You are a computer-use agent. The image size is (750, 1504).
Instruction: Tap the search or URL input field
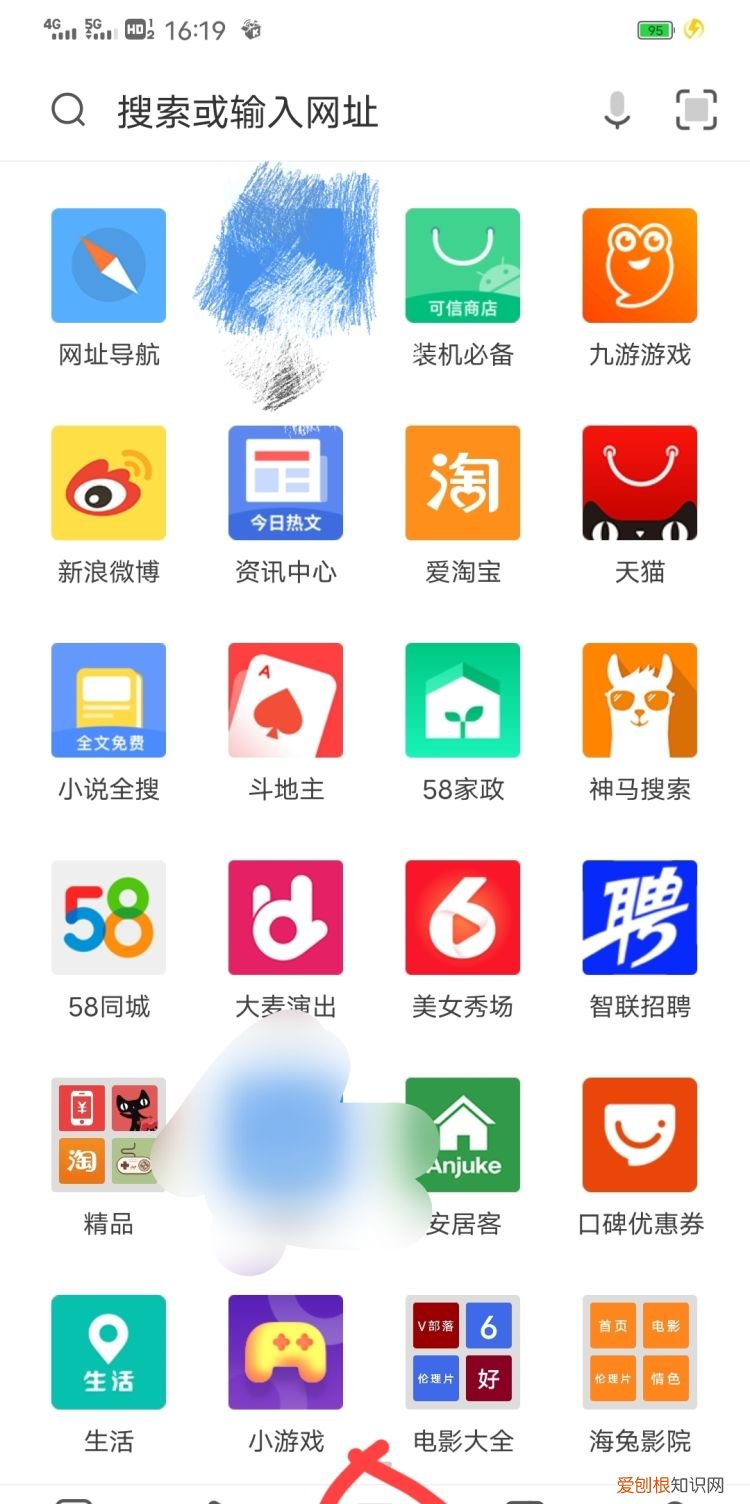tap(300, 112)
